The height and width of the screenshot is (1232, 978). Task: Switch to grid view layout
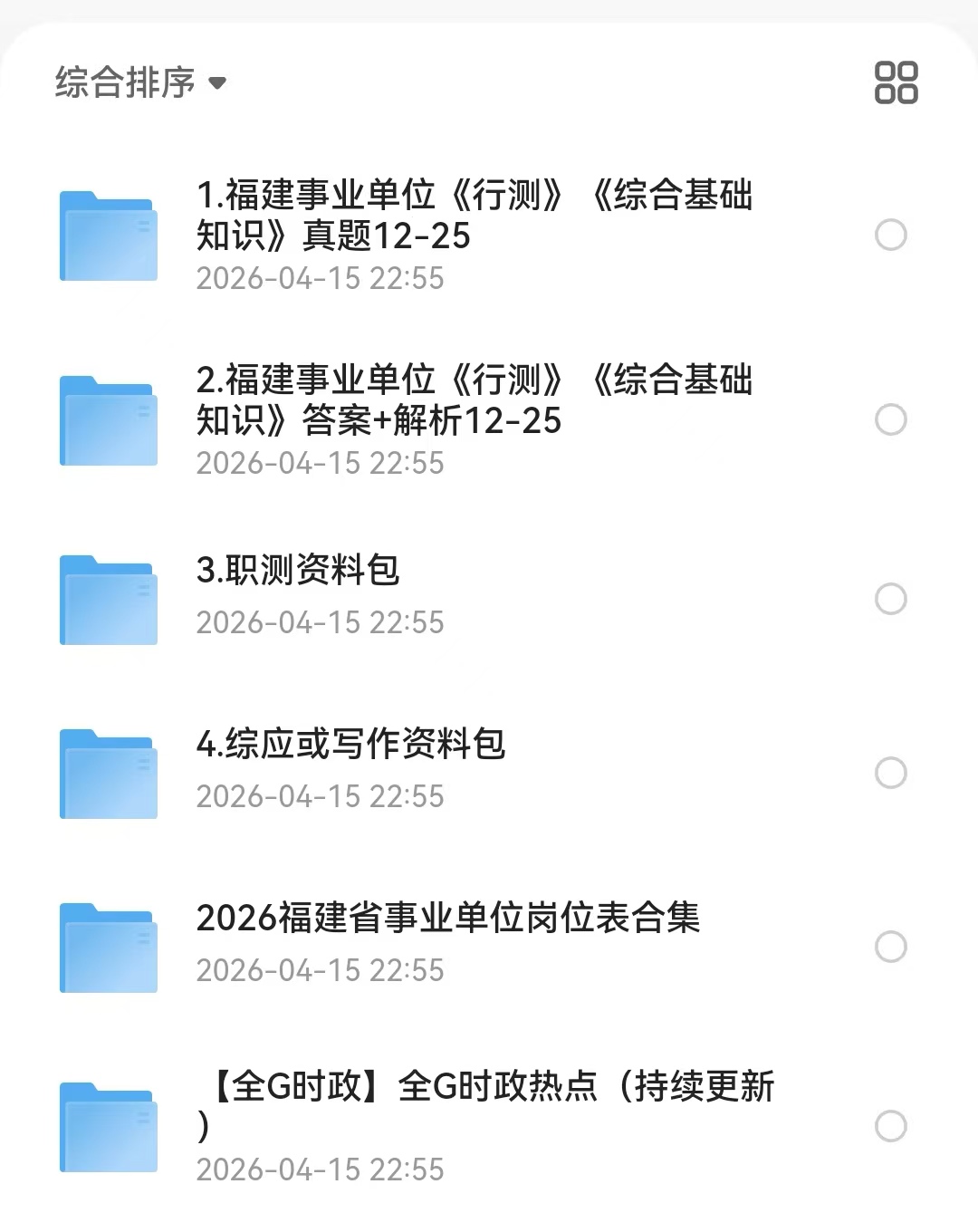point(896,82)
